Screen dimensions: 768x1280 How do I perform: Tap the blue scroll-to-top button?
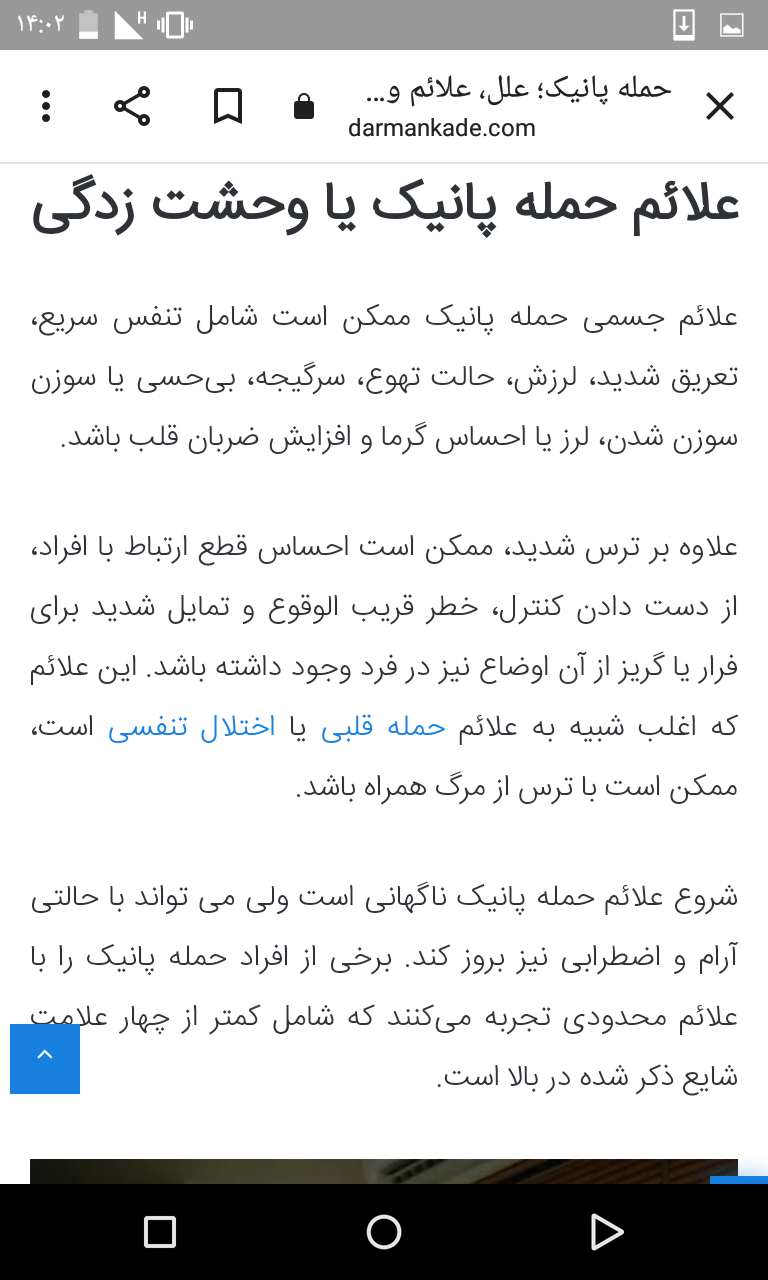[x=45, y=1058]
